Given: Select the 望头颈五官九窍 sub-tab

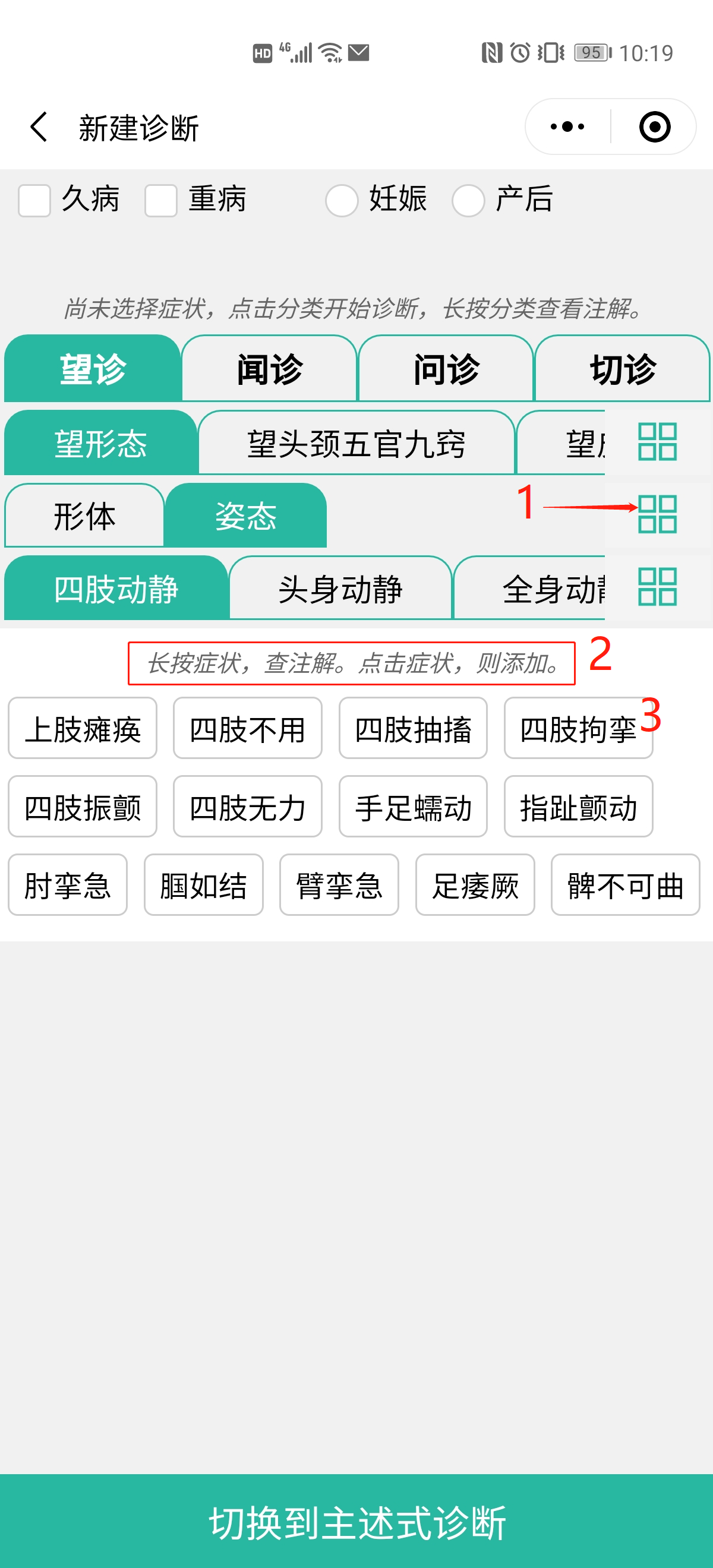Looking at the screenshot, I should 357,443.
